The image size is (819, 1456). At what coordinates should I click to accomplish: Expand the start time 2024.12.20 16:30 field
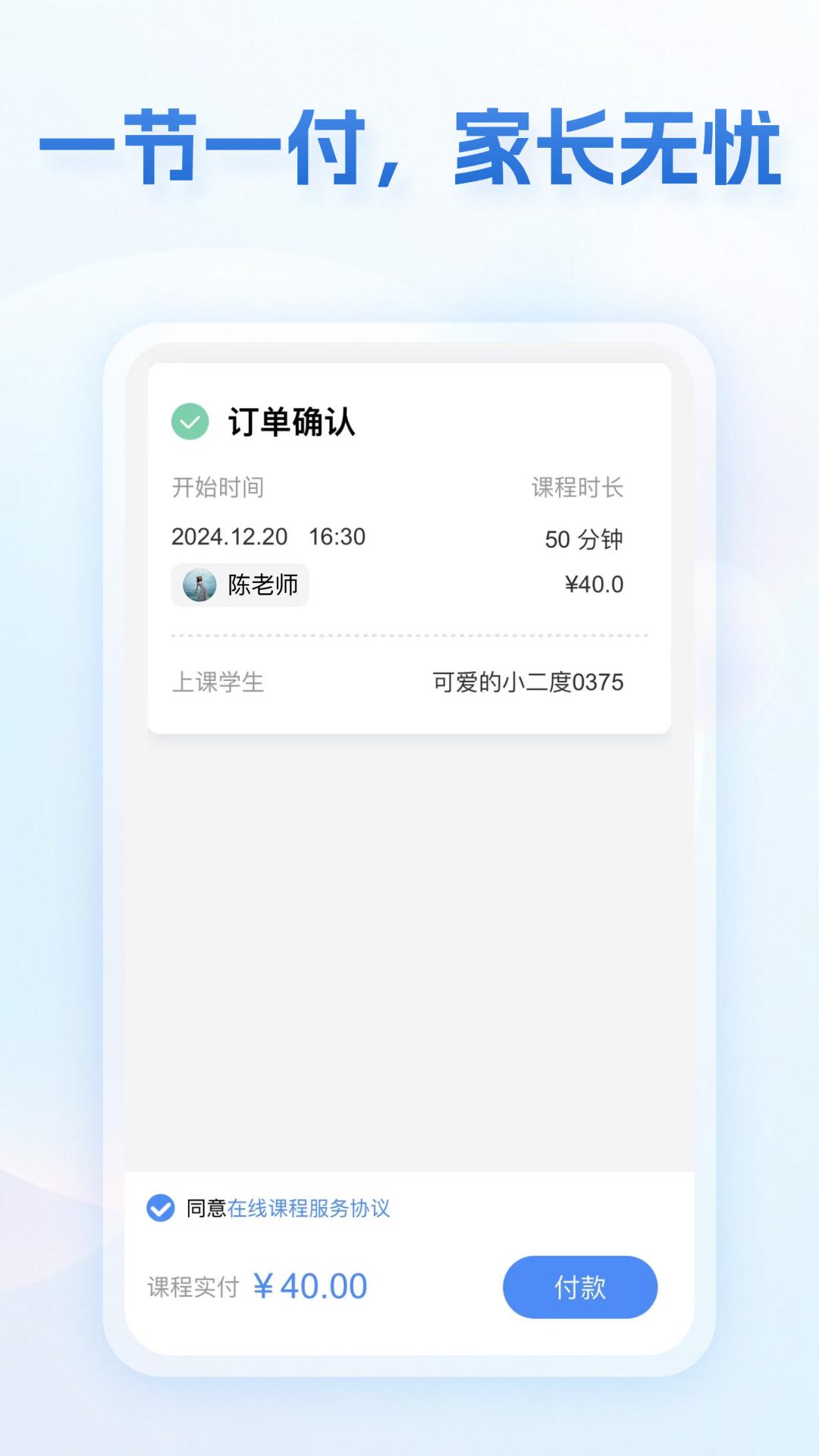click(267, 537)
